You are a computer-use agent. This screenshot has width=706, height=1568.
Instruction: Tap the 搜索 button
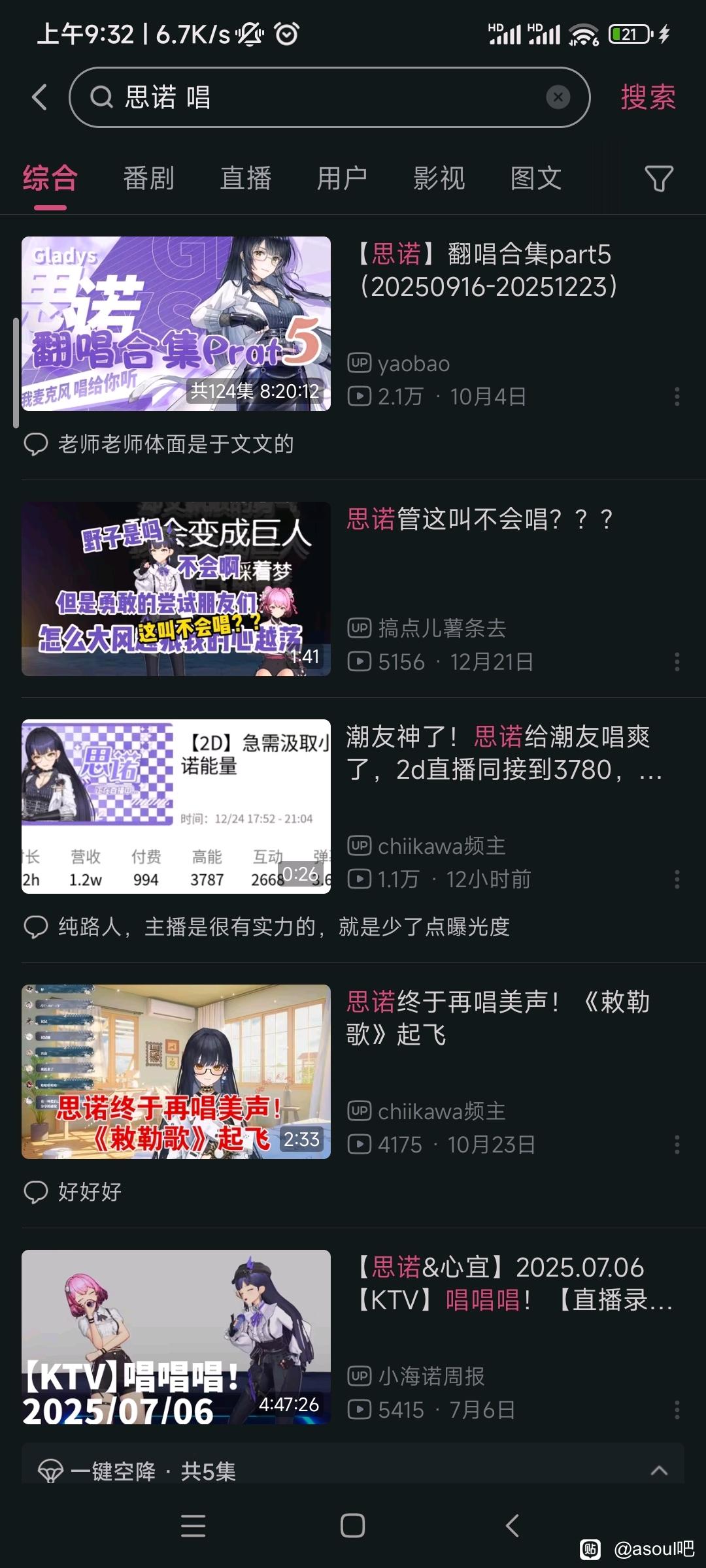click(647, 97)
